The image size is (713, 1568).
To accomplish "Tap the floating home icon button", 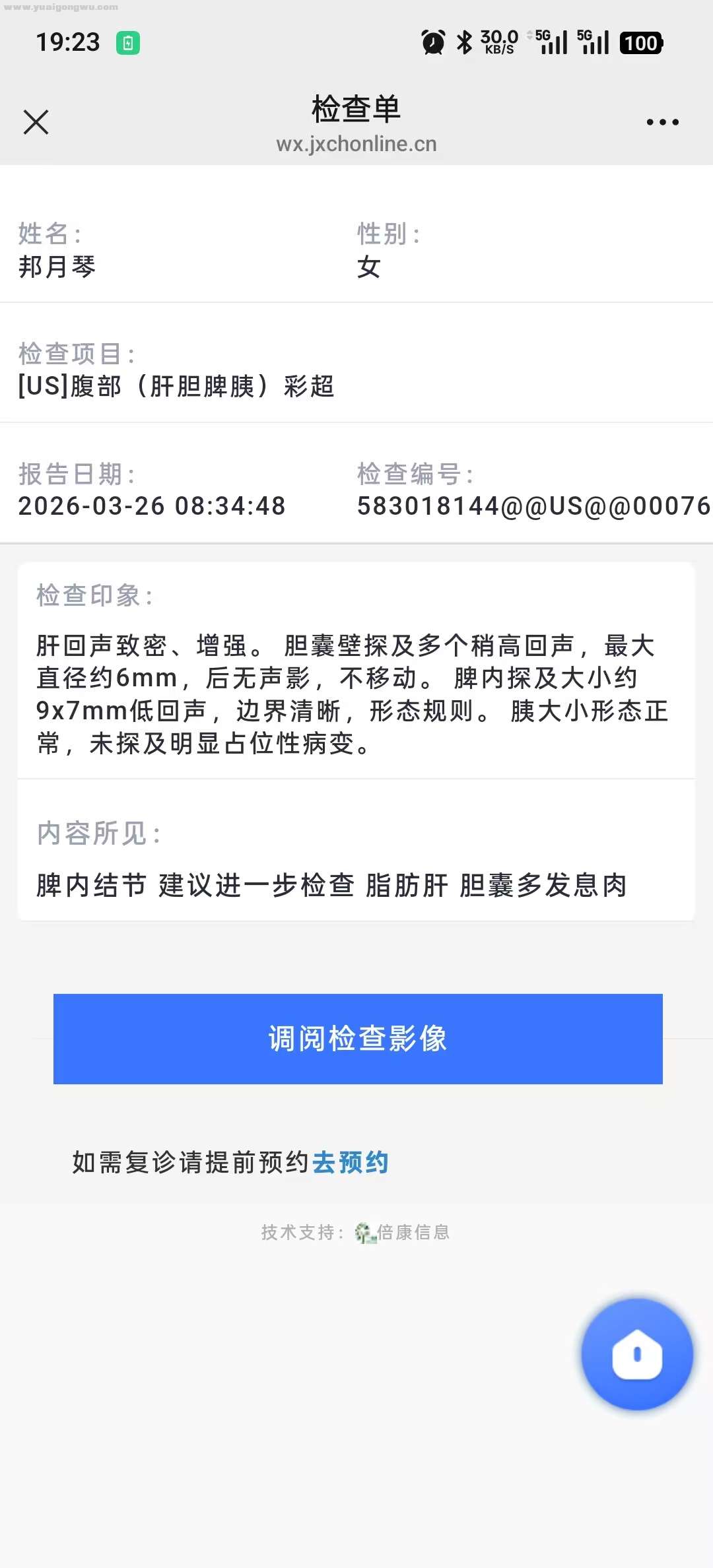I will pyautogui.click(x=636, y=1353).
